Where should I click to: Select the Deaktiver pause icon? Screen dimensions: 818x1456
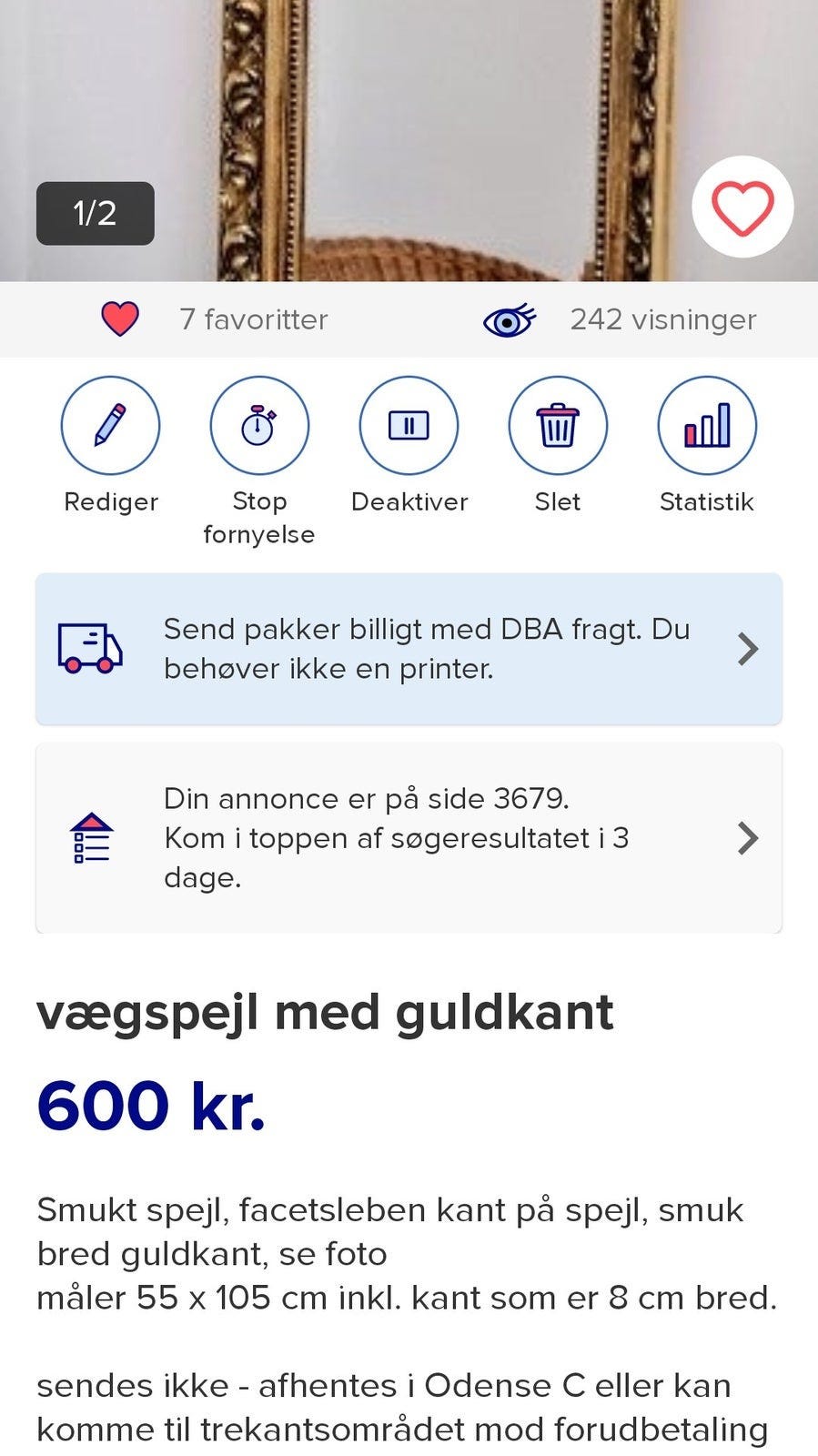pos(409,425)
